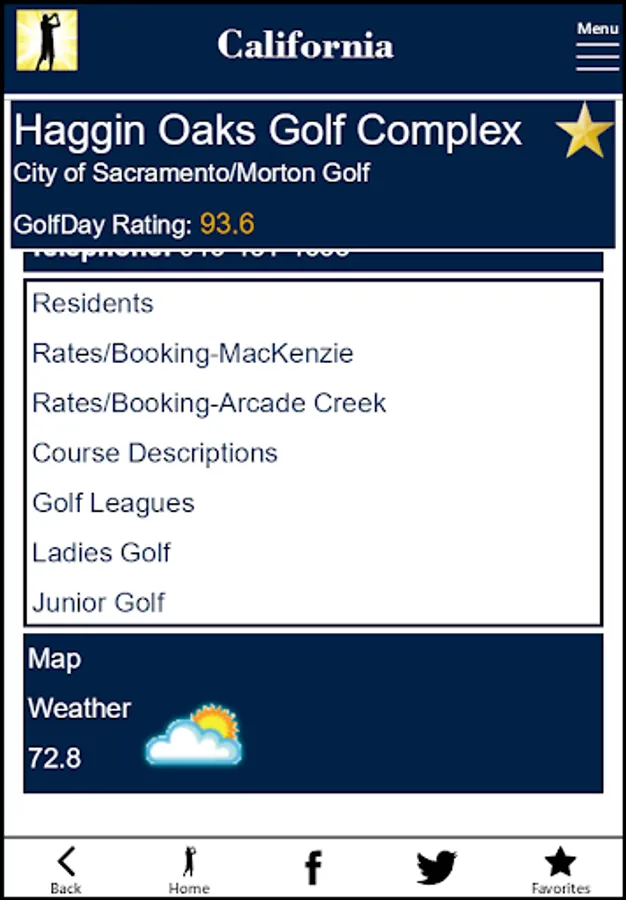Go Back using the bottom bar
The height and width of the screenshot is (900, 626).
pos(66,868)
